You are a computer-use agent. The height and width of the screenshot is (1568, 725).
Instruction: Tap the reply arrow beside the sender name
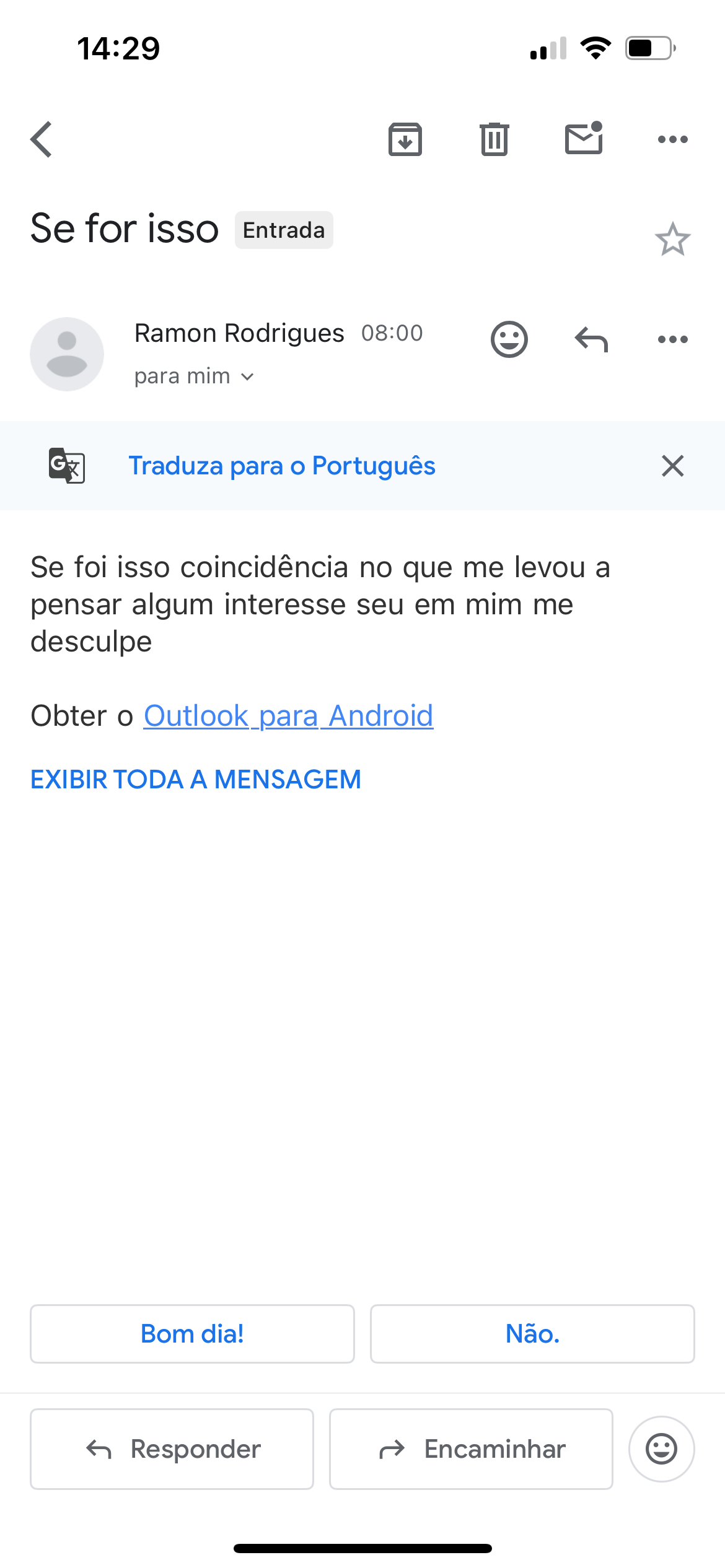[x=591, y=339]
